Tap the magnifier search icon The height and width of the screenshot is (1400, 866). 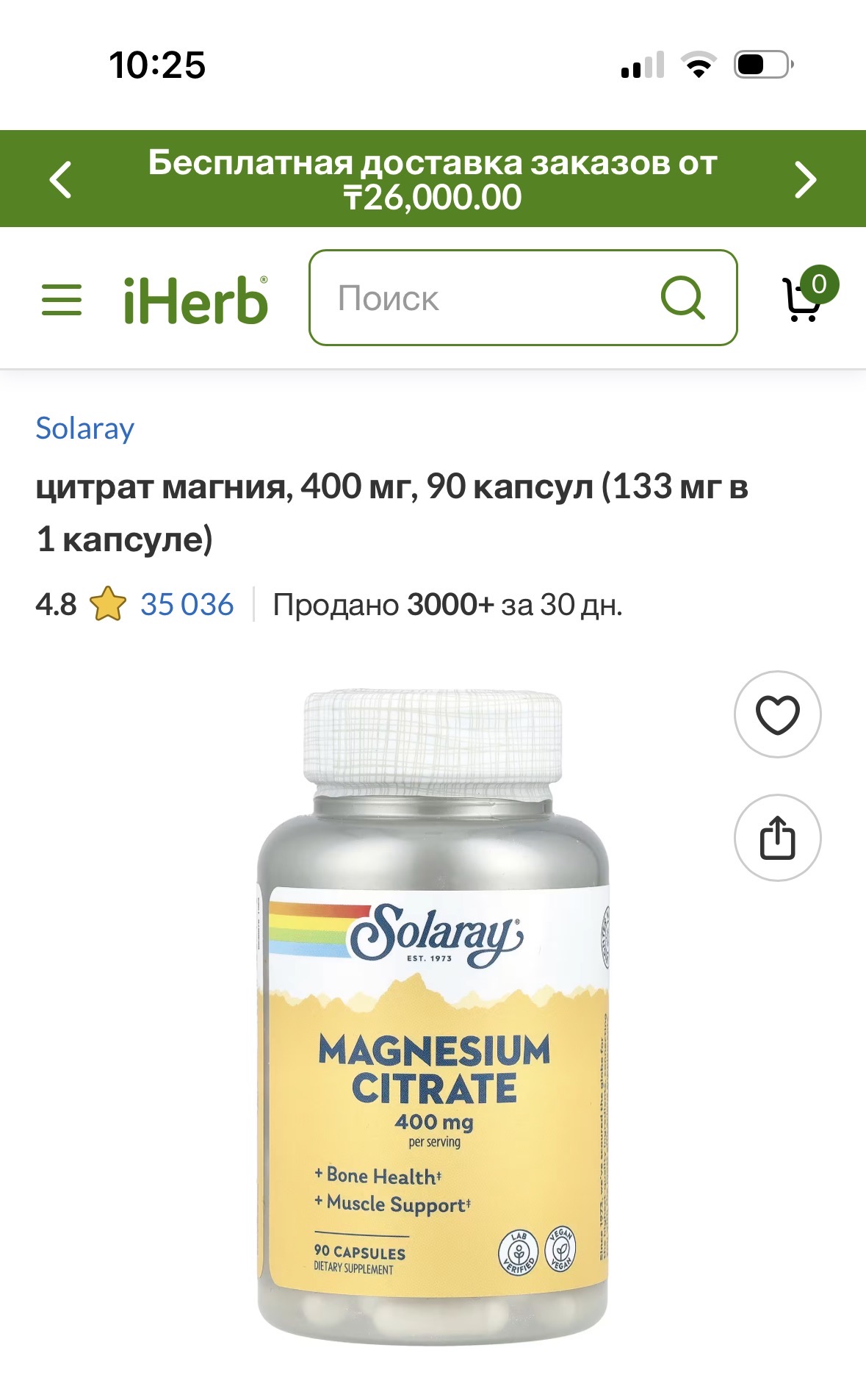tap(683, 298)
